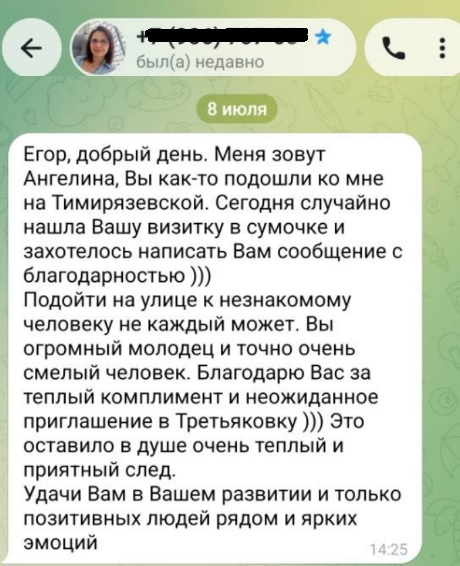Go back to the chat list
Screen dimensions: 460x566
click(31, 48)
